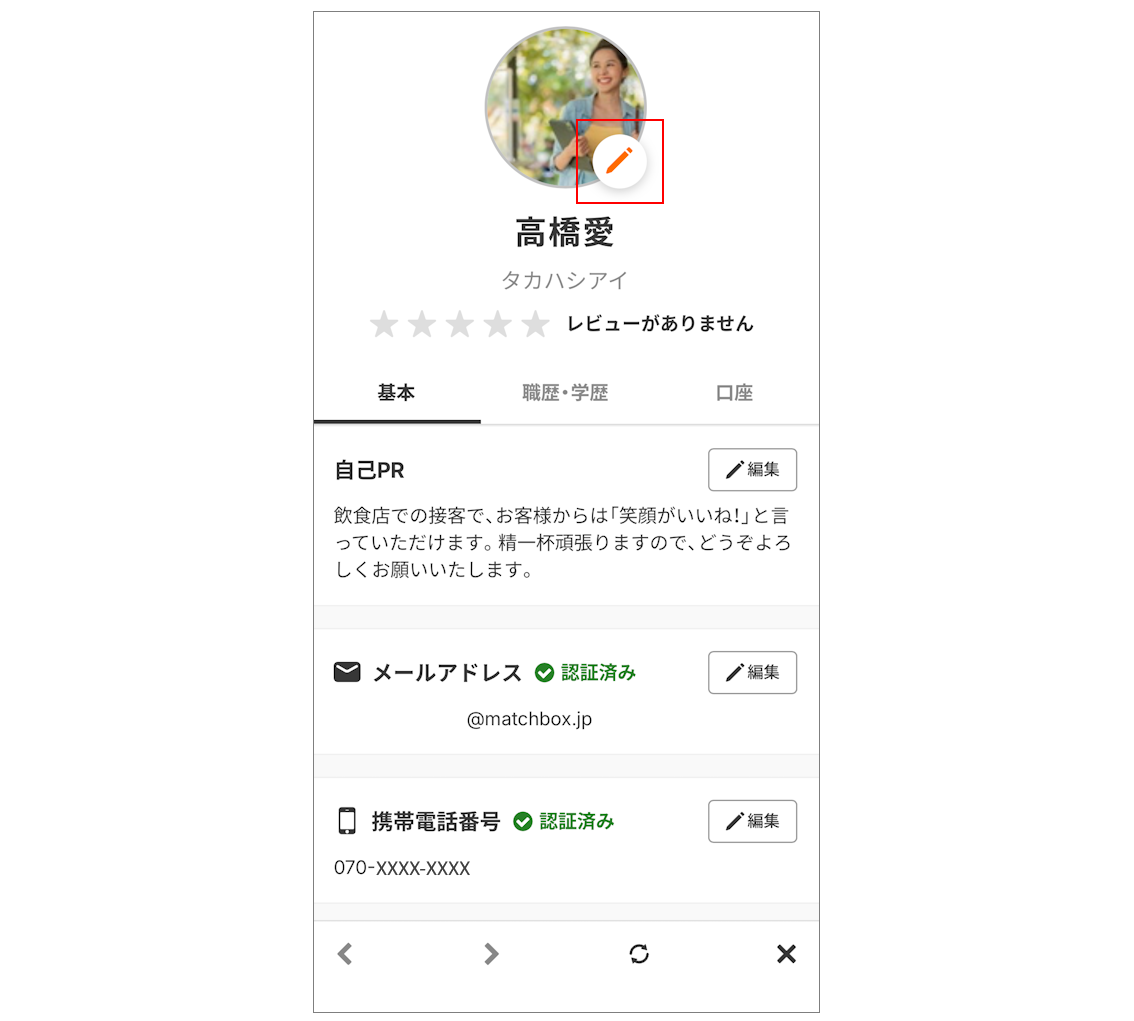
Task: Select the 口座 tab
Action: point(734,393)
